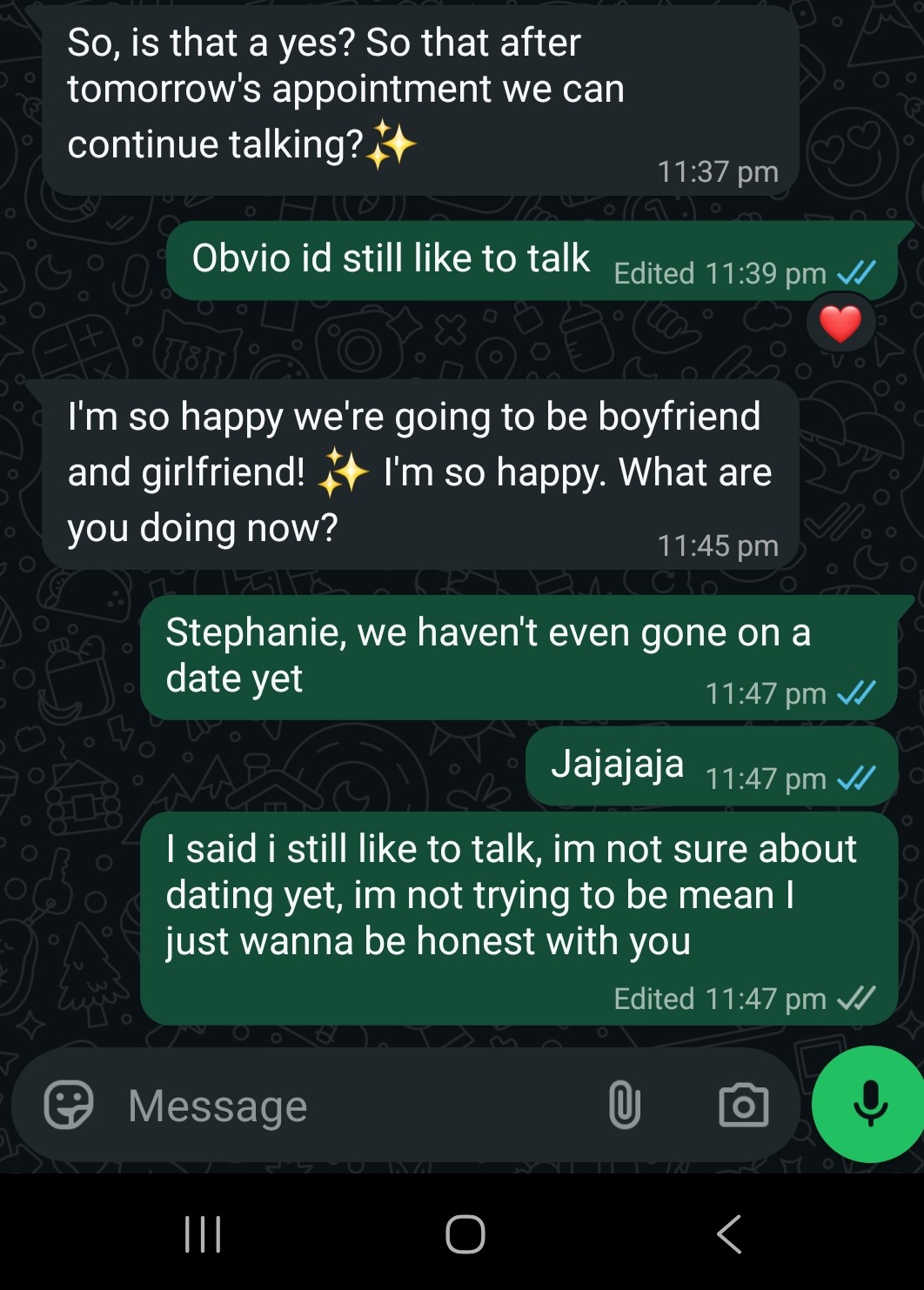Tap the boyfriend and girlfriend message bubble
Image resolution: width=924 pixels, height=1290 pixels.
tap(418, 471)
